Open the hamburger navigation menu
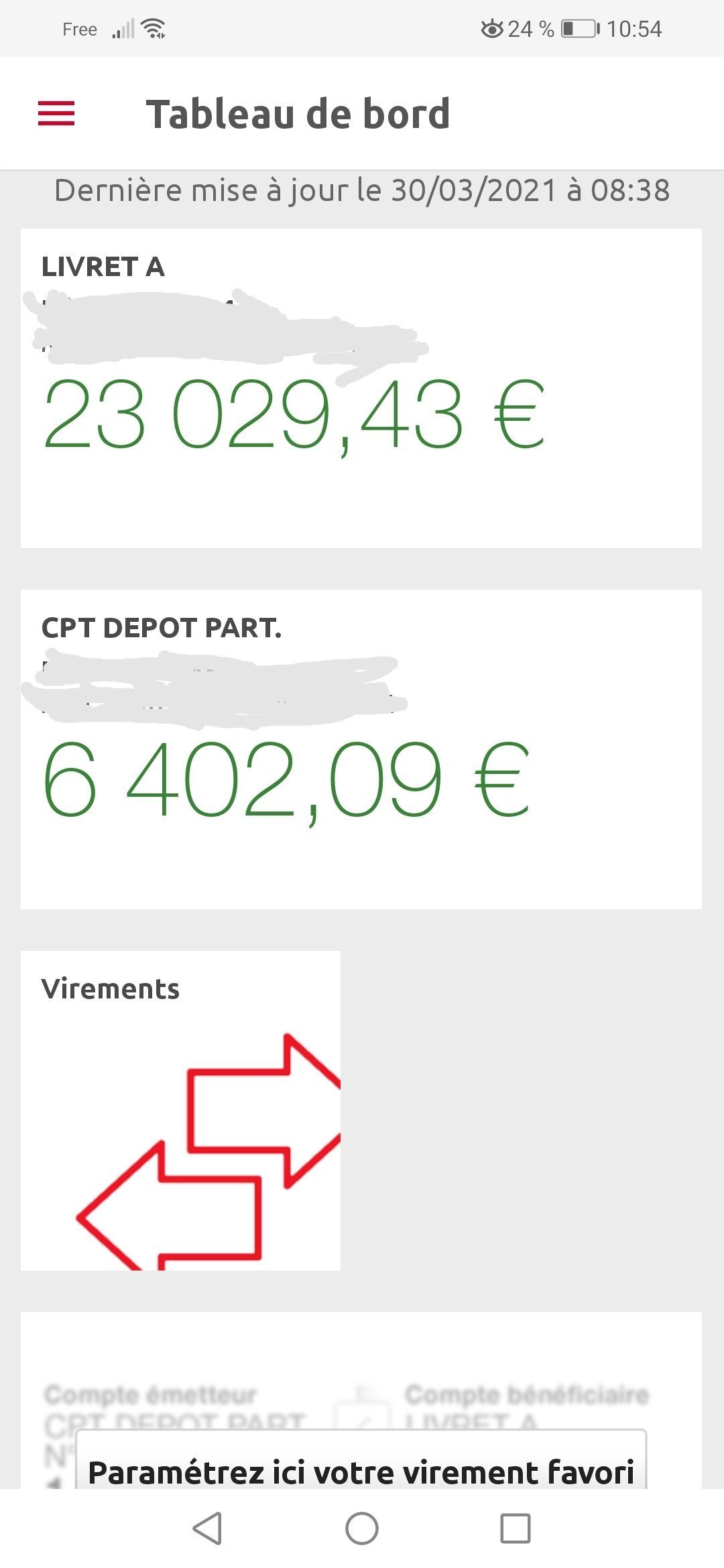724x1568 pixels. tap(56, 113)
